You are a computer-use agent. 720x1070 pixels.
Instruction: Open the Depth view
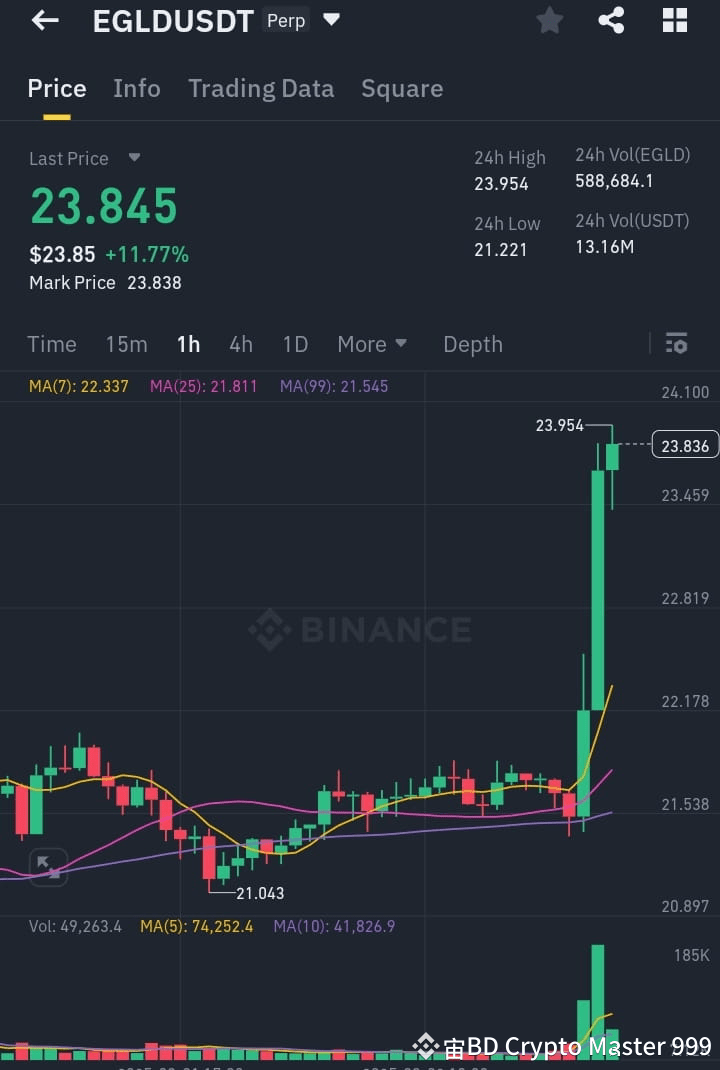point(473,344)
